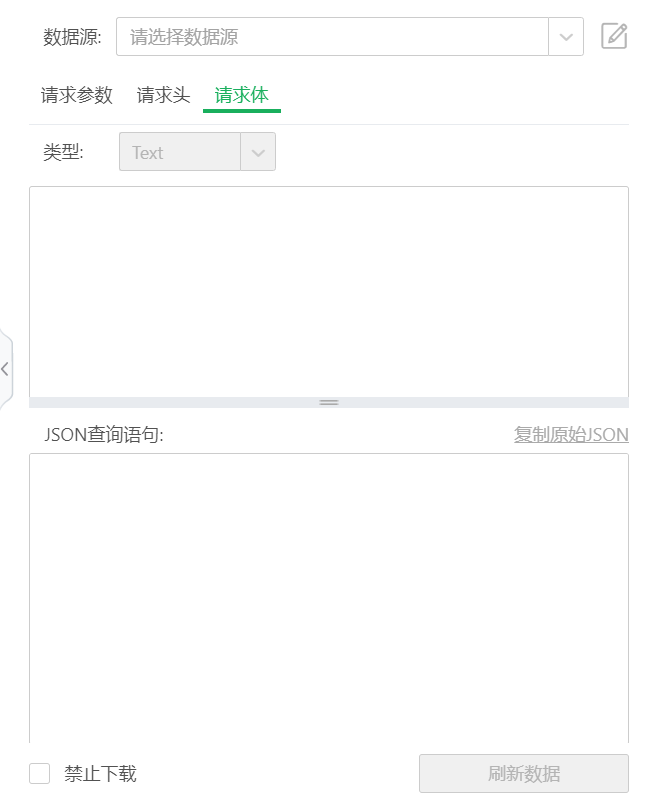
Task: Select the 请求体 tab
Action: [242, 96]
